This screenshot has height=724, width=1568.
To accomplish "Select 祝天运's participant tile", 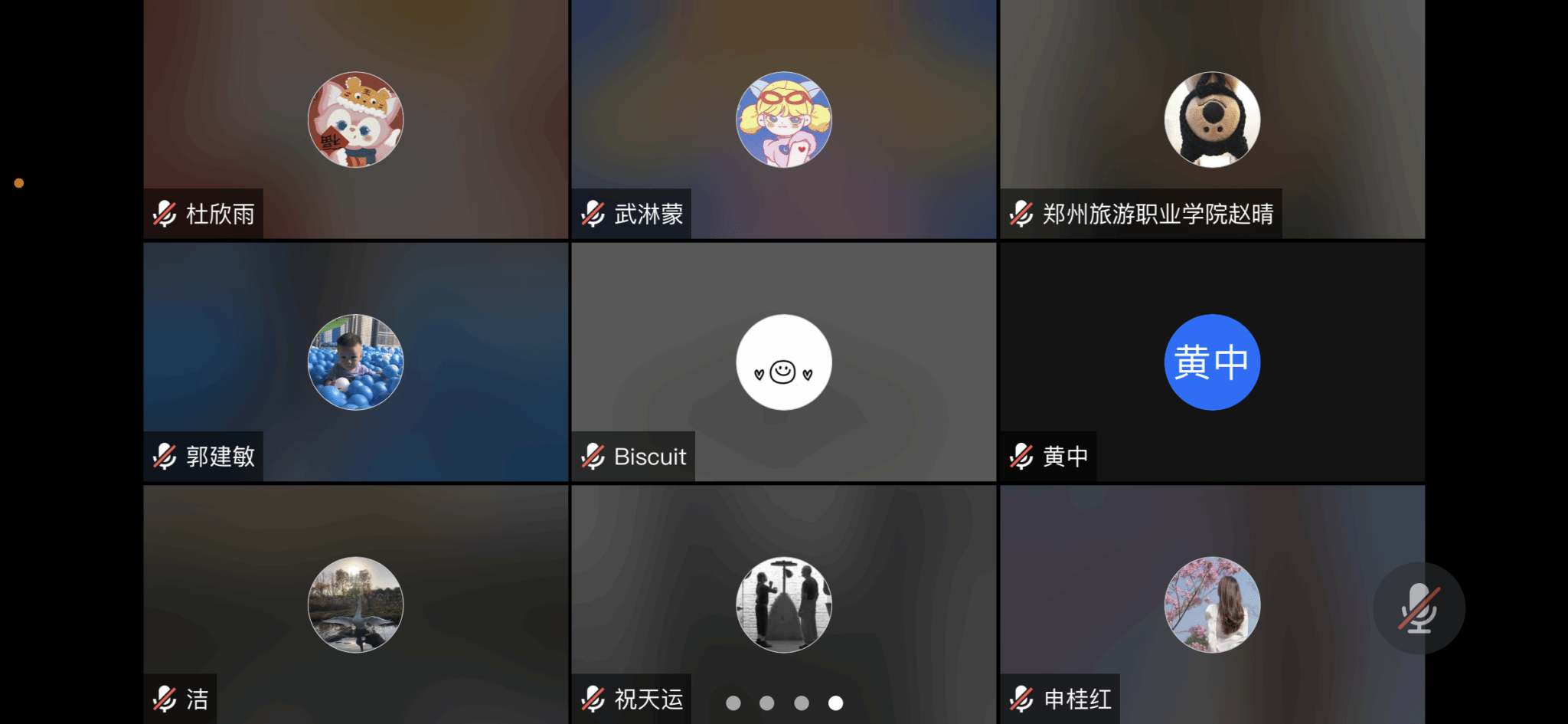I will (x=783, y=604).
